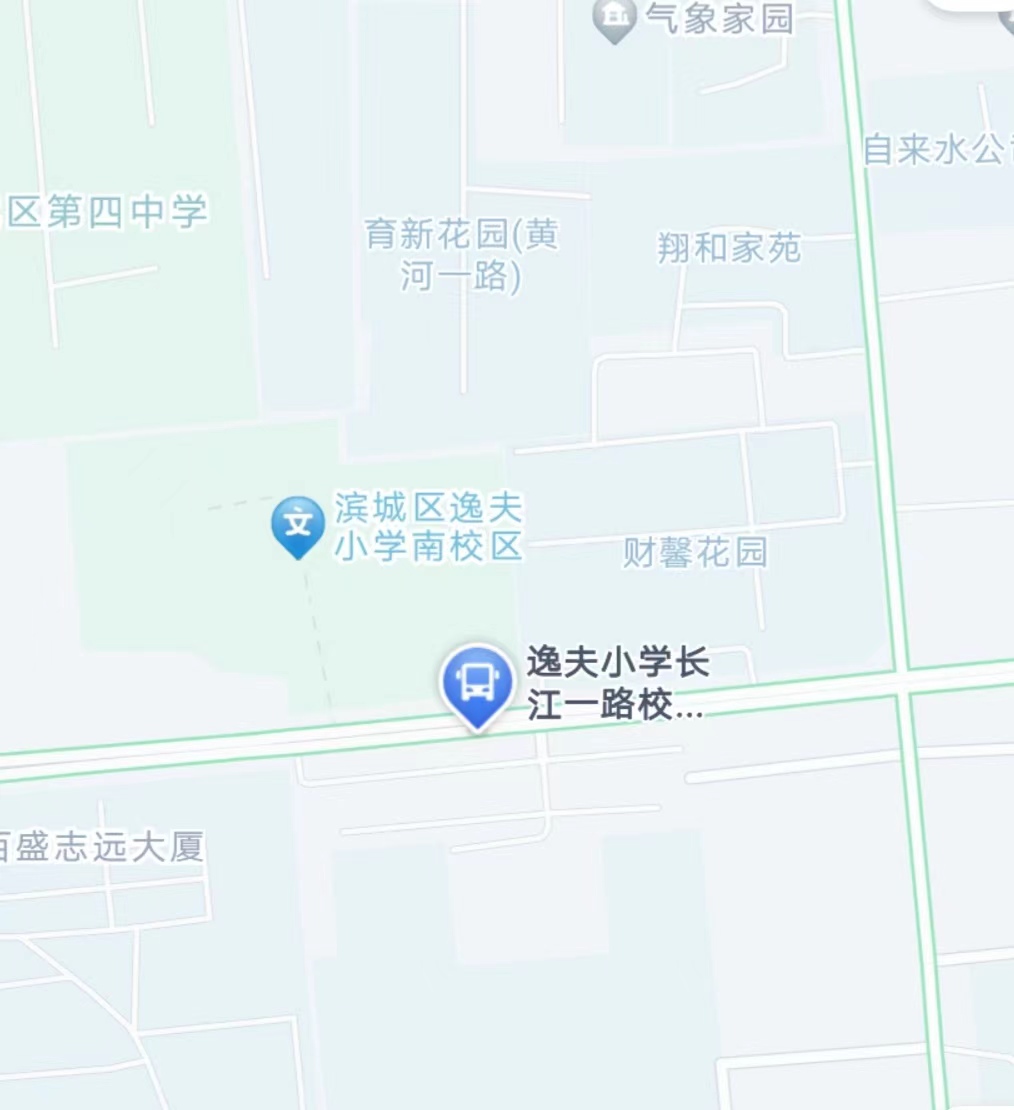The image size is (1014, 1110).
Task: Tap the 逸夫小学长江一路校 bus stop marker
Action: click(478, 684)
